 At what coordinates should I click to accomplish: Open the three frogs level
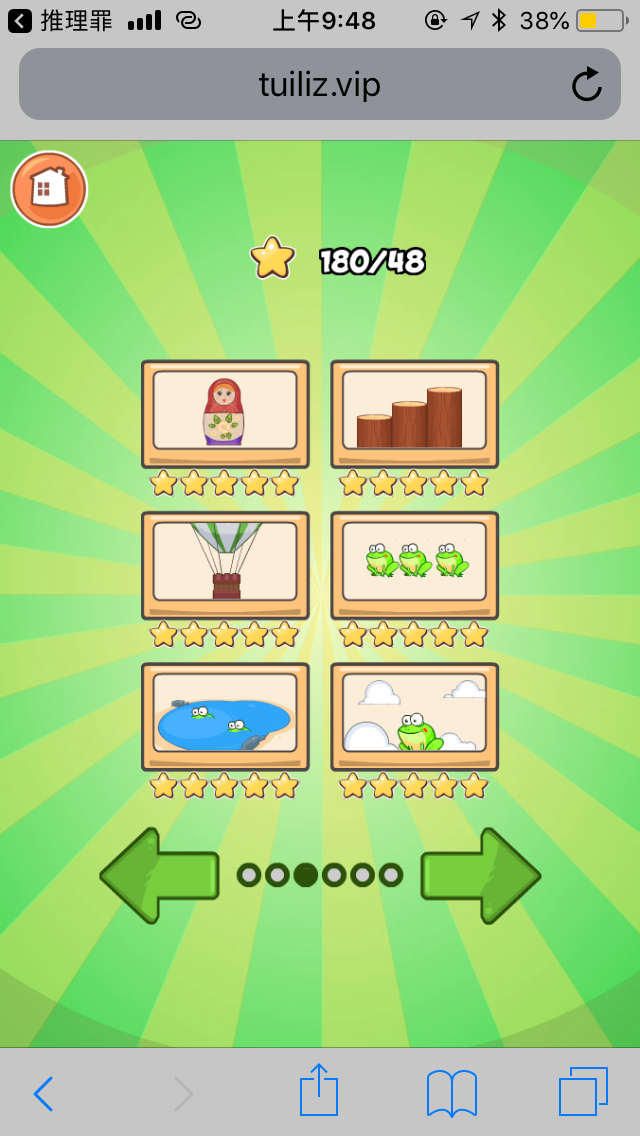[414, 565]
